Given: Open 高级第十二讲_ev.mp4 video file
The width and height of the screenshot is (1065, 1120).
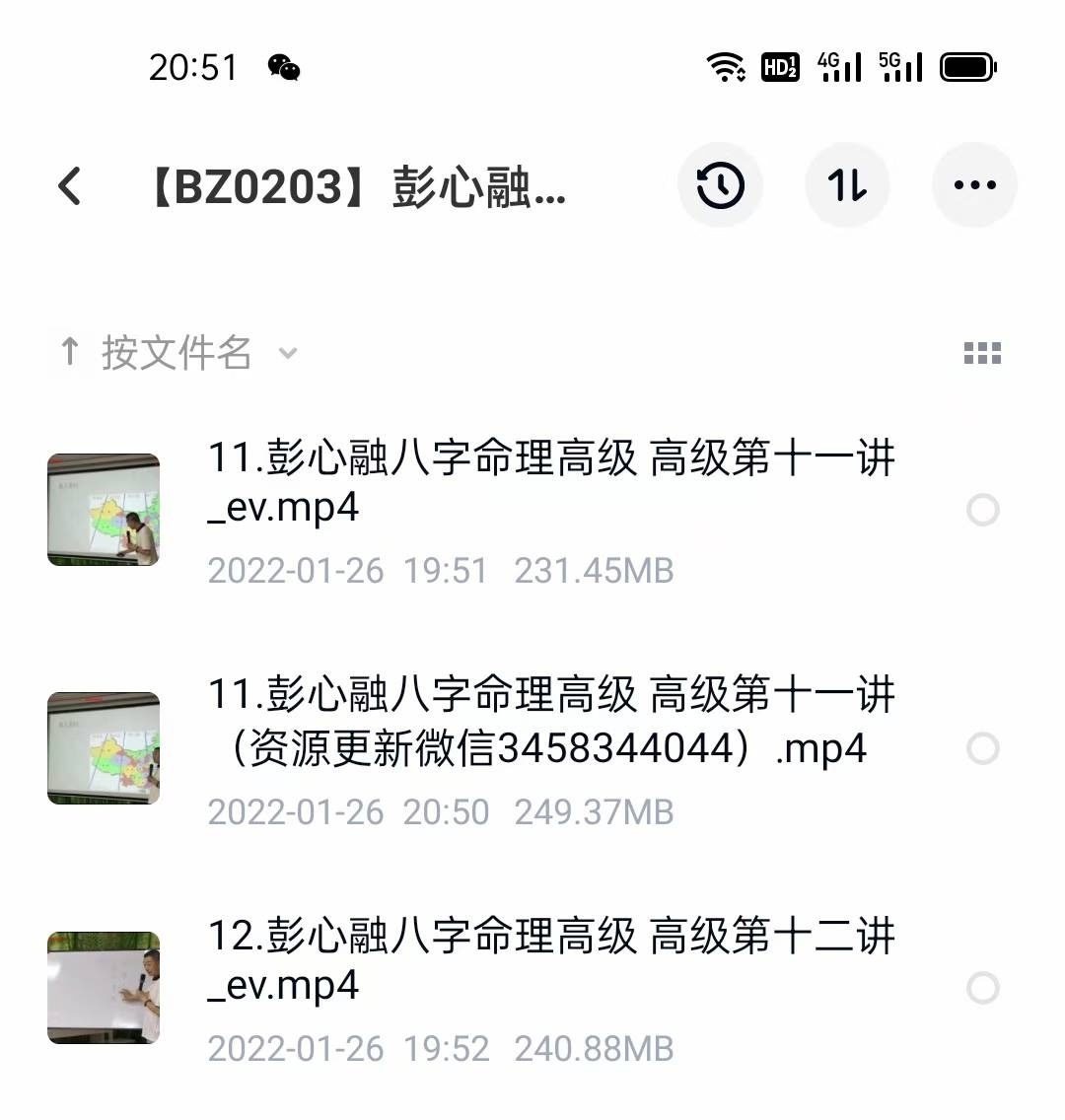Looking at the screenshot, I should click(x=550, y=959).
